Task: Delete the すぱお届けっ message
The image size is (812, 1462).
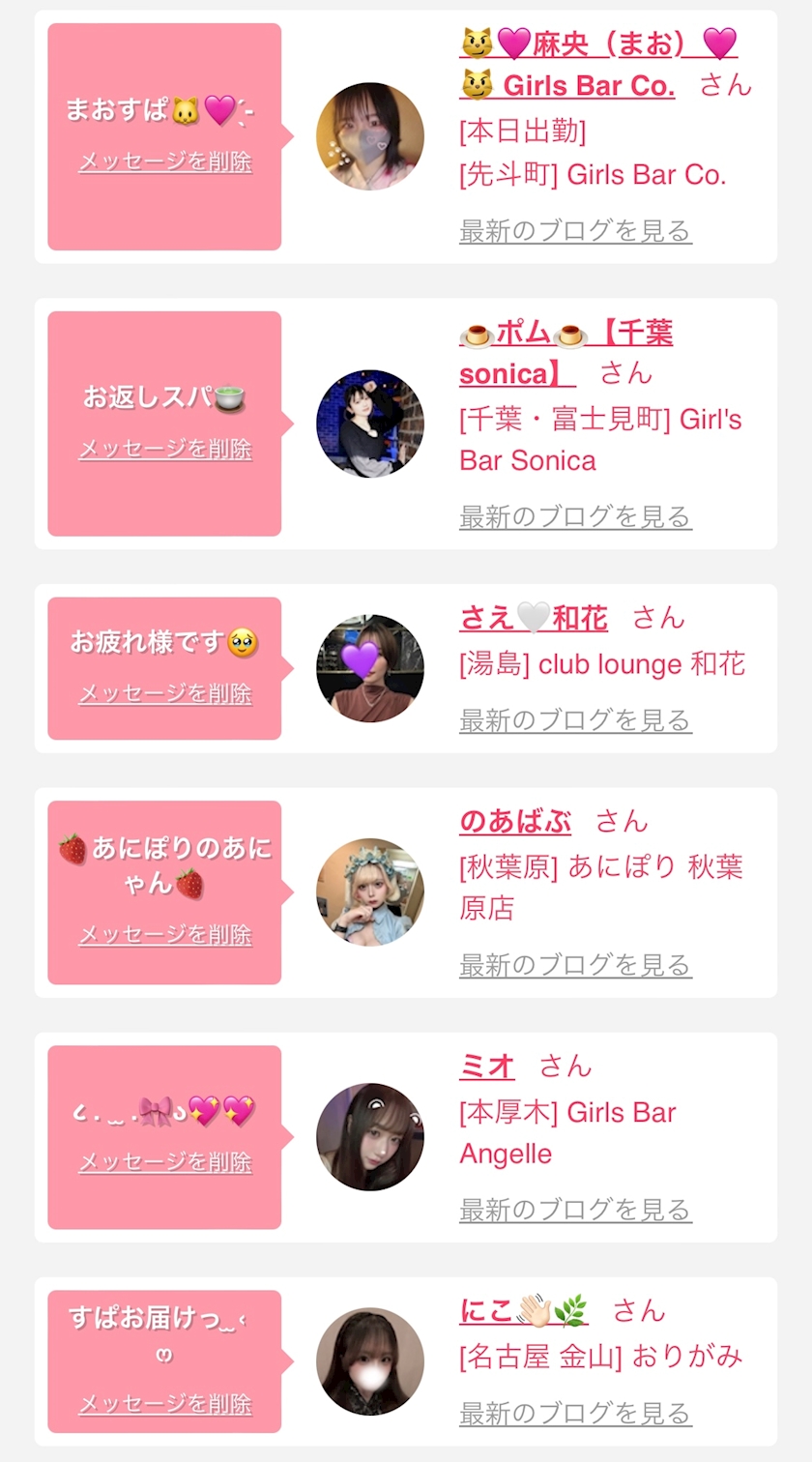Action: (x=165, y=1404)
